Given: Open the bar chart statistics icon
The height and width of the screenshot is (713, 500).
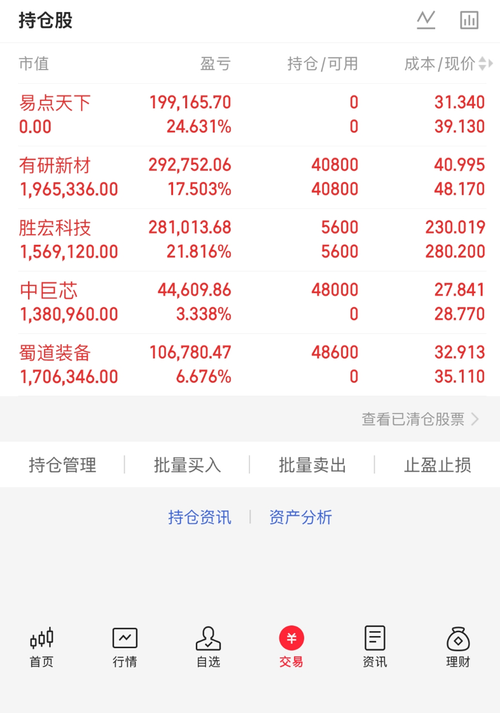Looking at the screenshot, I should pyautogui.click(x=469, y=20).
